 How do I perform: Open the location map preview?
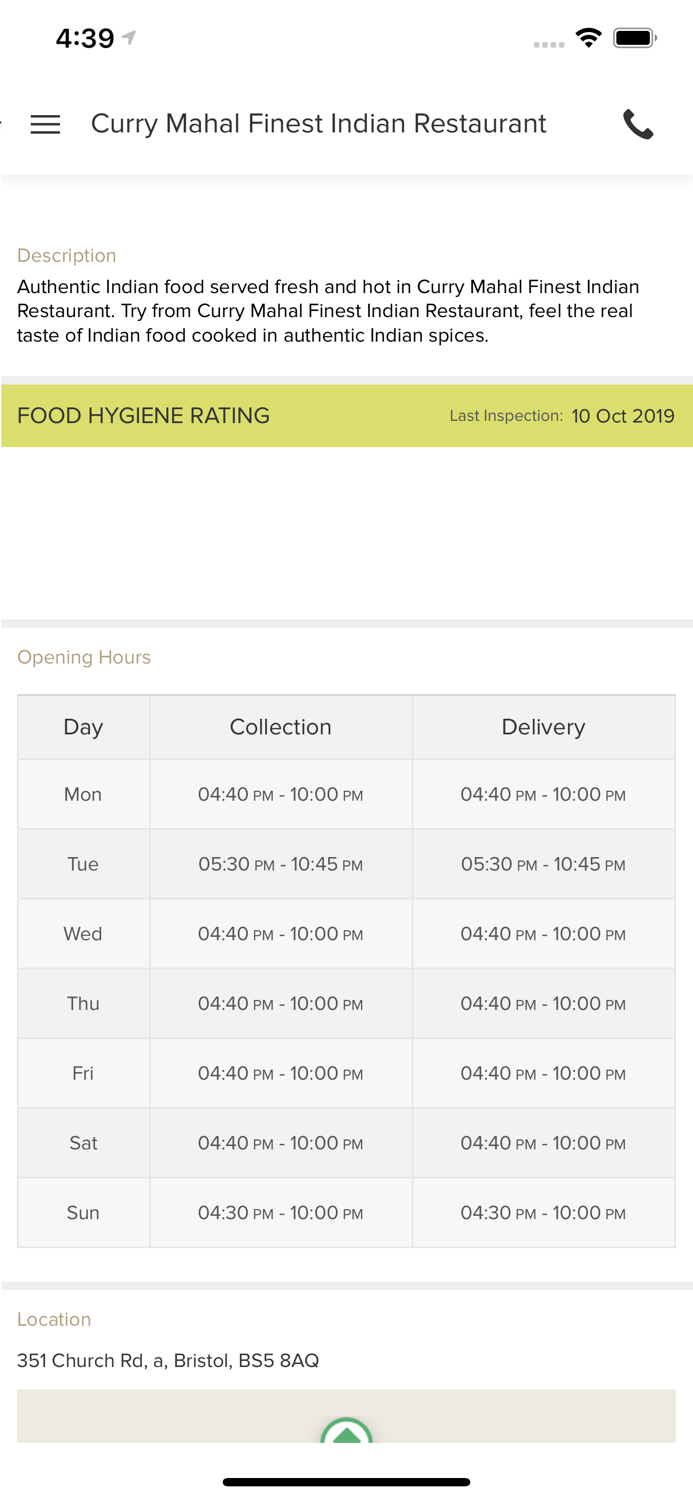click(x=346, y=1416)
